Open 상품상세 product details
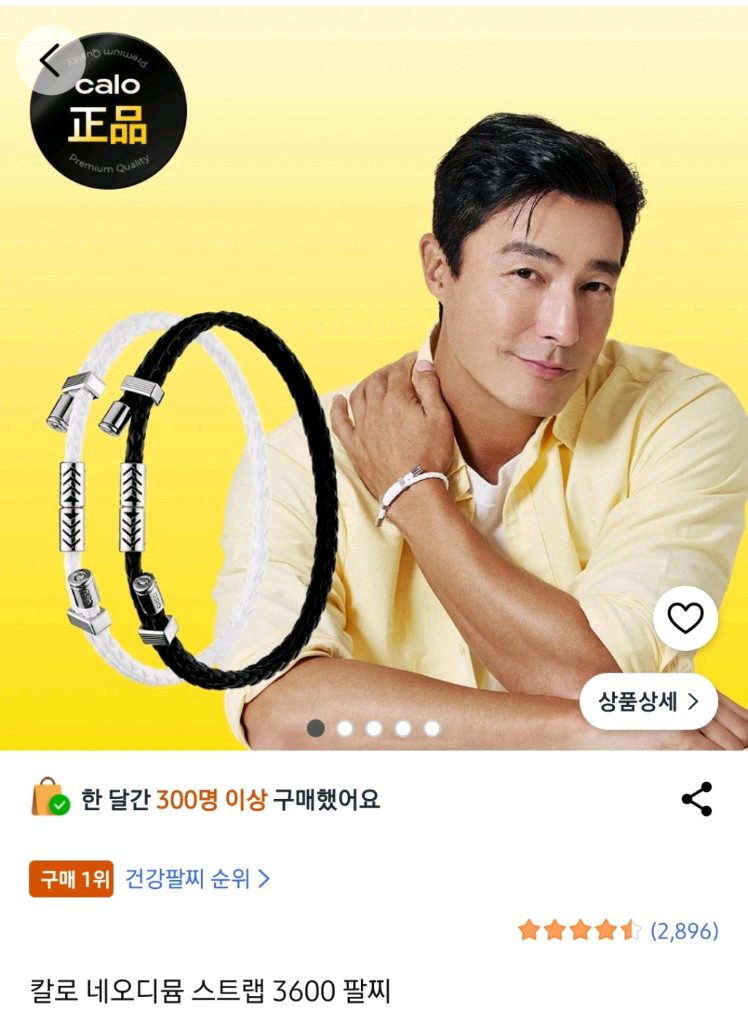Image resolution: width=748 pixels, height=1024 pixels. pyautogui.click(x=648, y=701)
